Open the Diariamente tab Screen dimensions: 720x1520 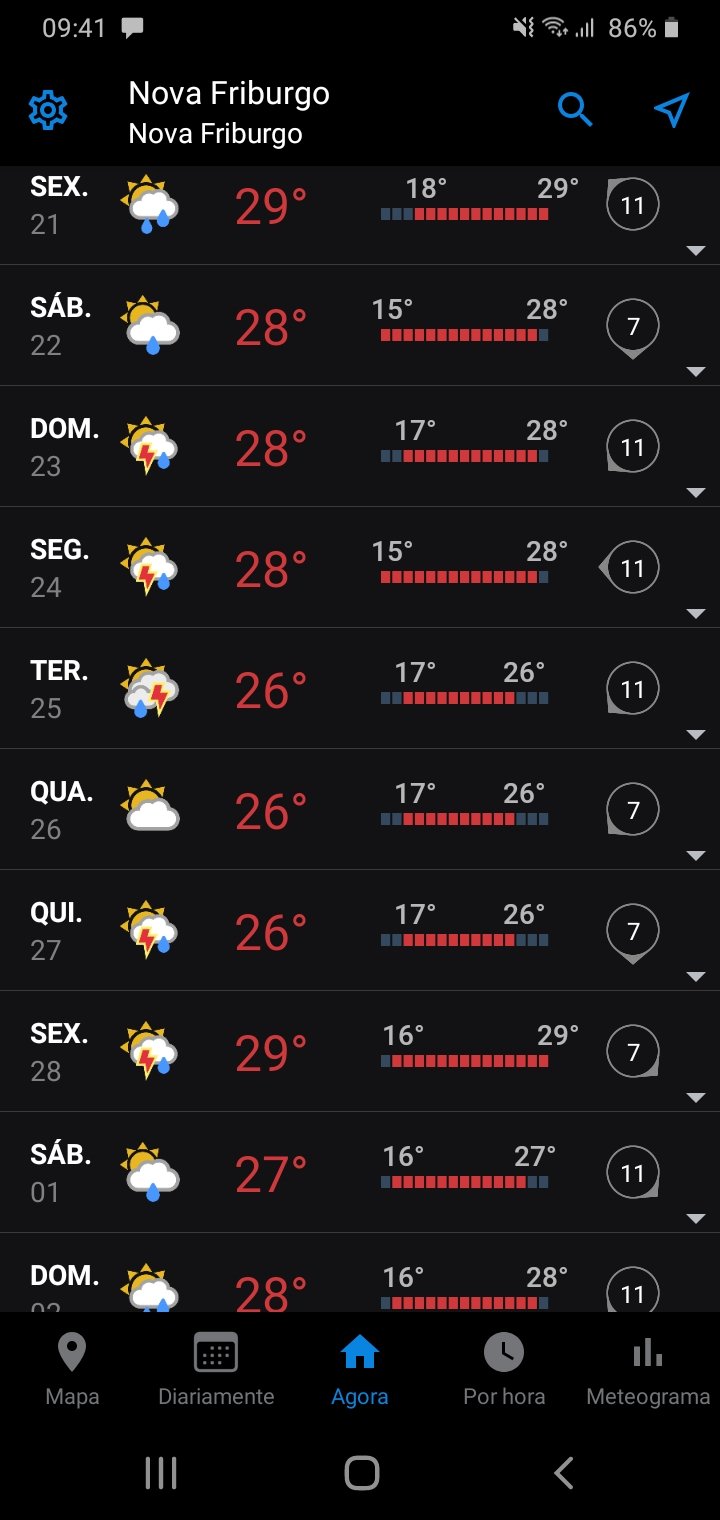[216, 1370]
